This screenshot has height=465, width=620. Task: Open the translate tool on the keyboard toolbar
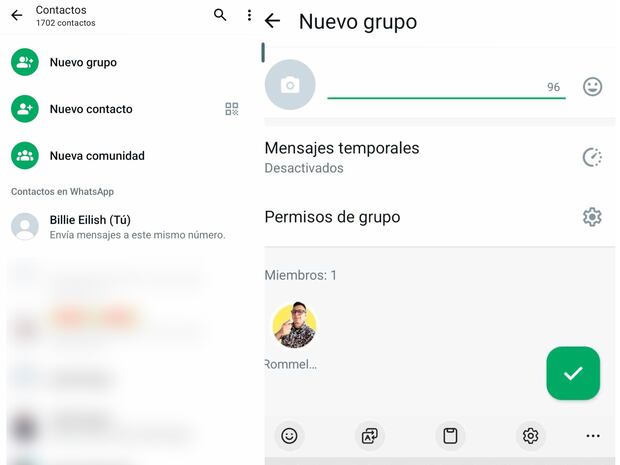(370, 435)
